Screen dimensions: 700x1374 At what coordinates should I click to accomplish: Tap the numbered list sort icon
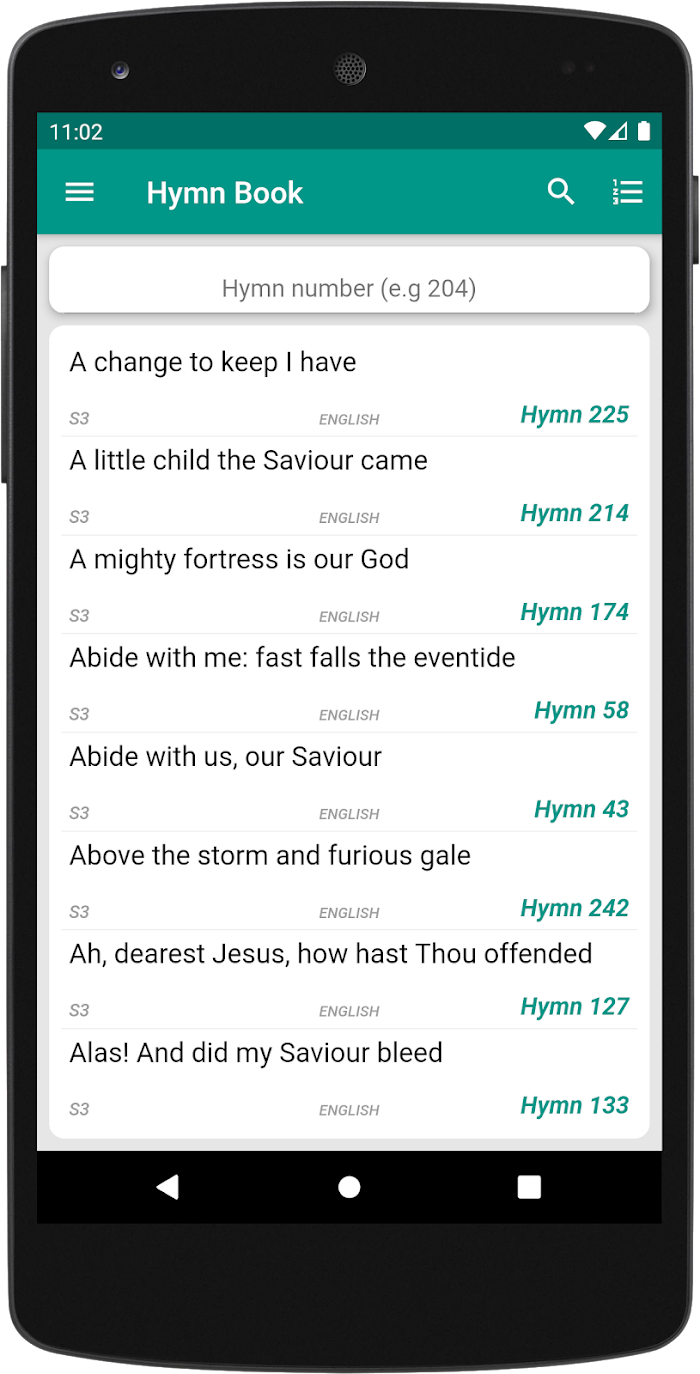[628, 192]
